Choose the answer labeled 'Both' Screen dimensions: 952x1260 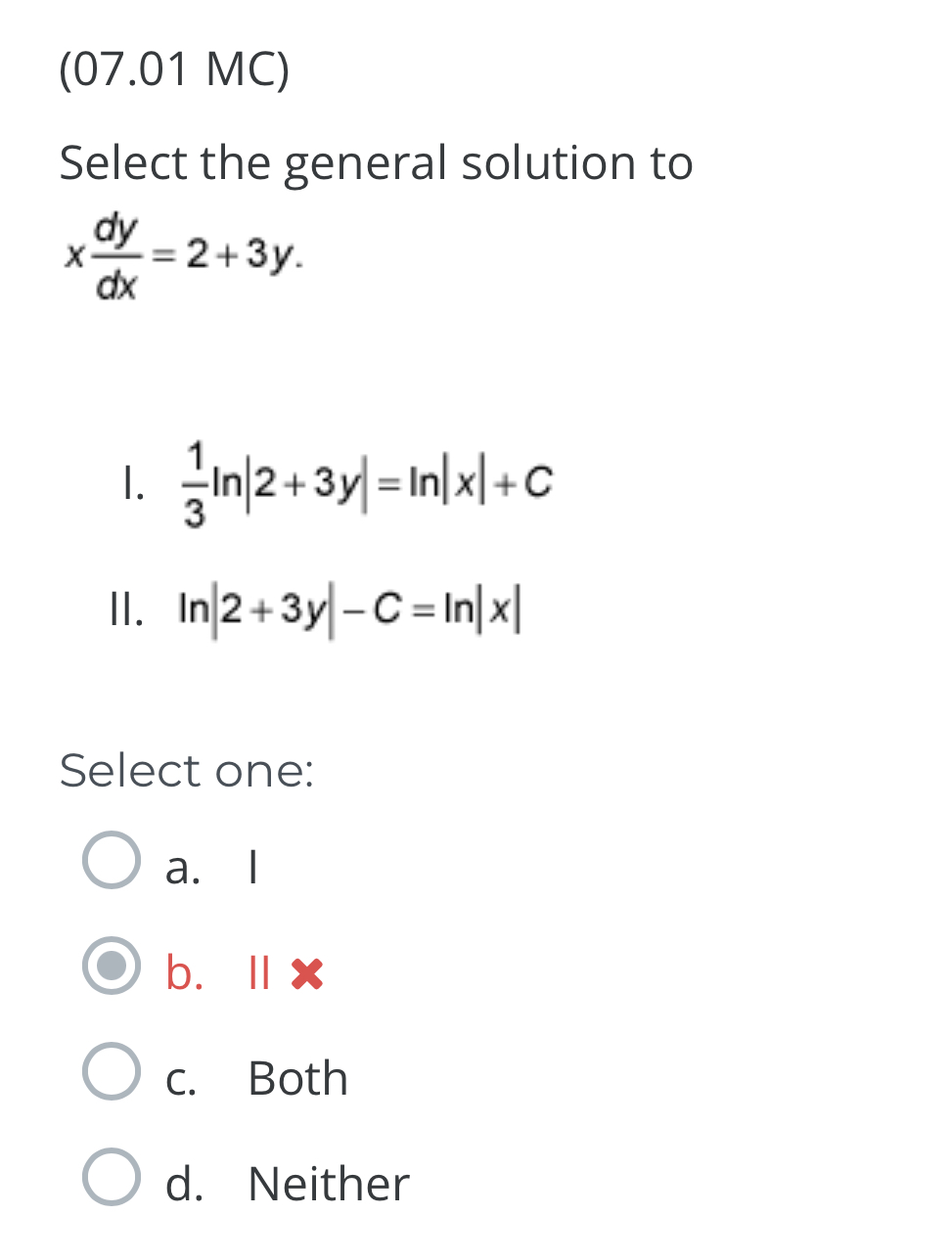click(x=296, y=1079)
